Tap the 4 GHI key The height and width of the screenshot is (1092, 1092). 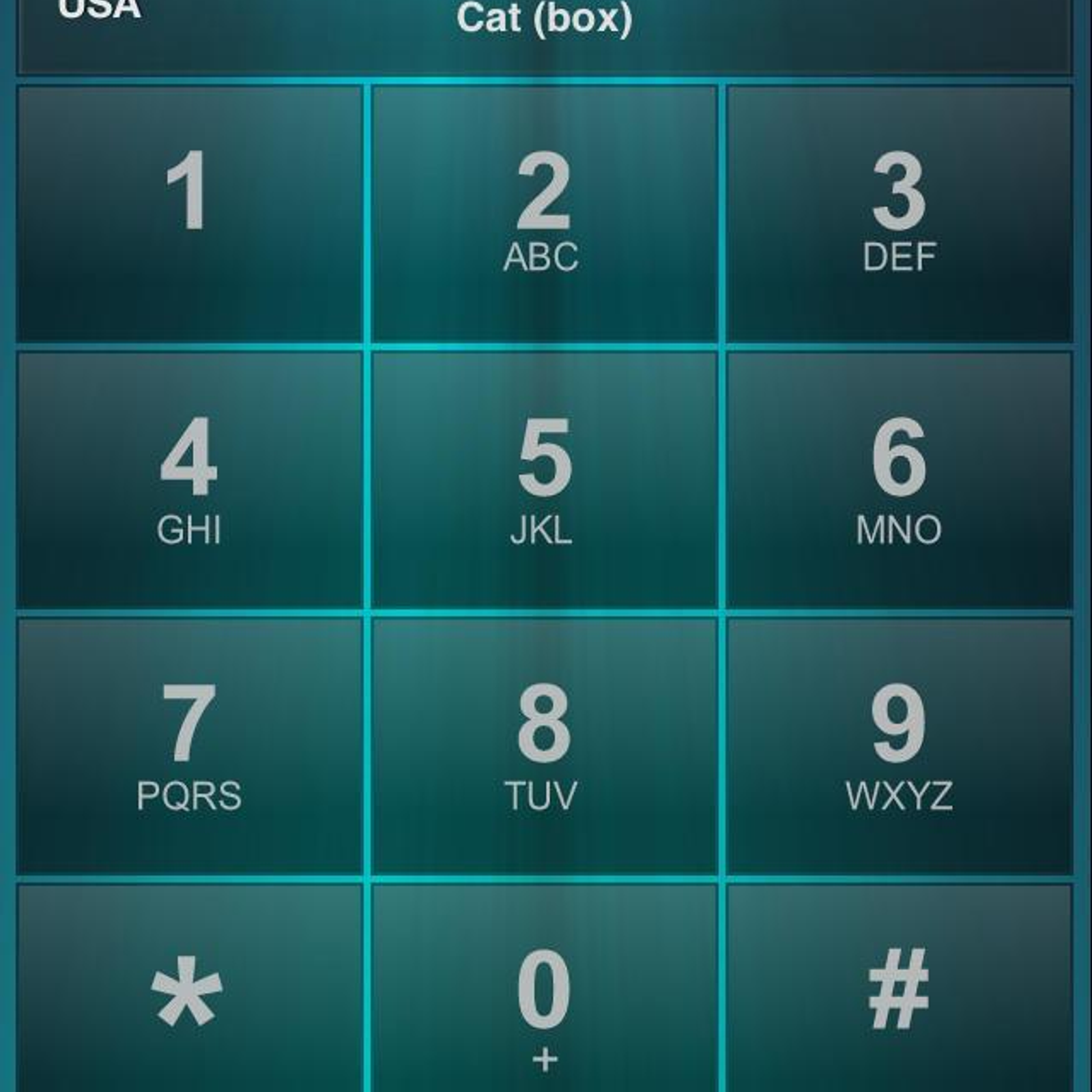coord(189,479)
